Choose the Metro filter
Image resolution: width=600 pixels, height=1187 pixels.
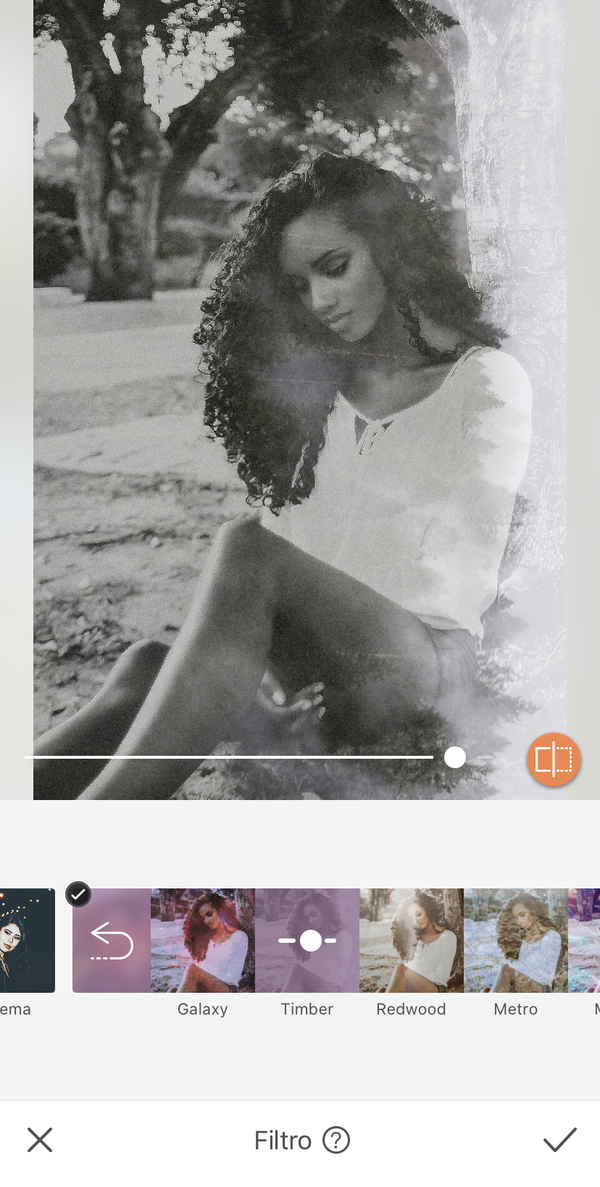point(515,940)
